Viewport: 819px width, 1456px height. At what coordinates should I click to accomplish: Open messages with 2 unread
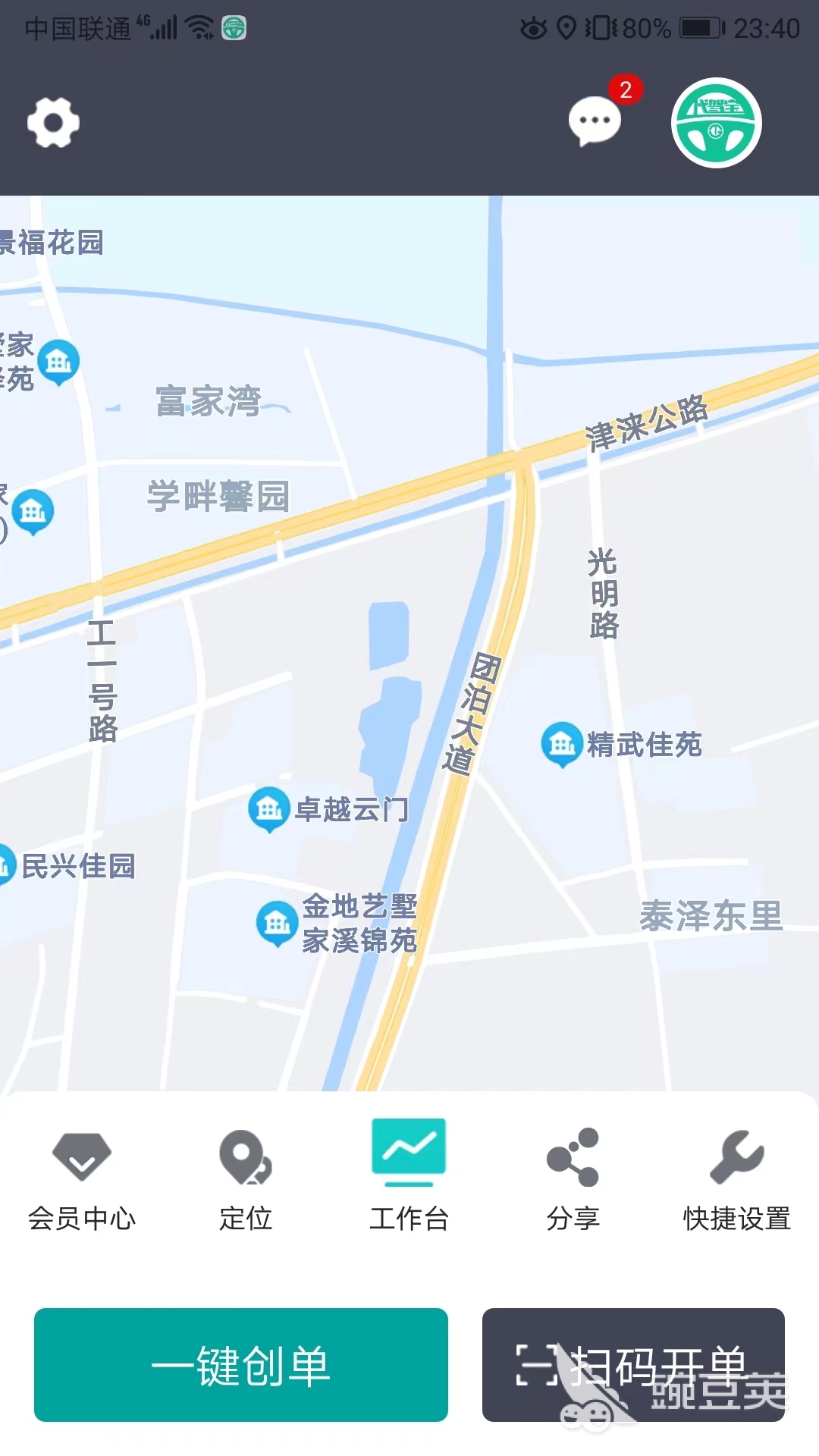[x=596, y=121]
